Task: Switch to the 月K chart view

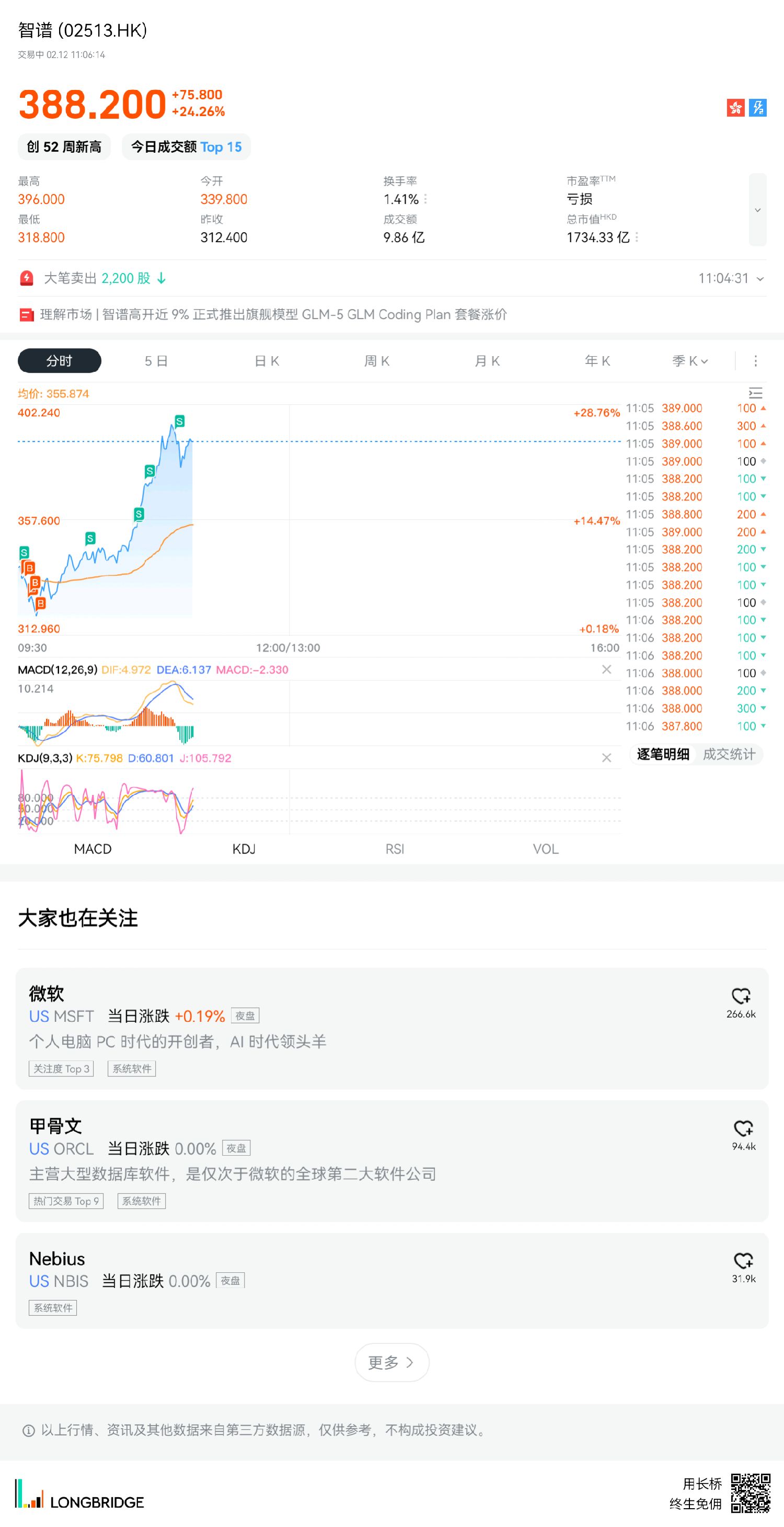Action: click(487, 361)
